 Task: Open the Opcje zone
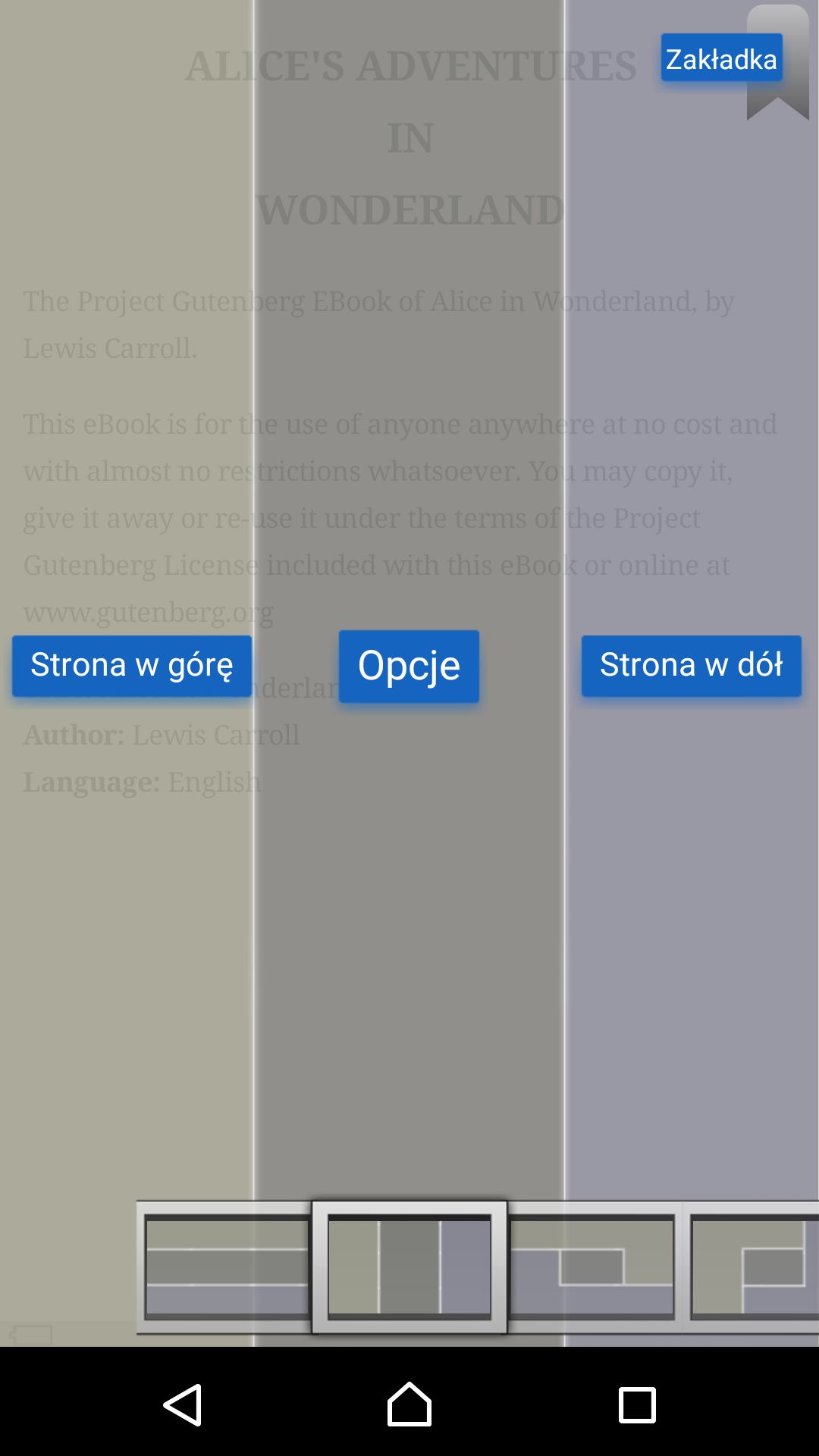click(x=409, y=666)
